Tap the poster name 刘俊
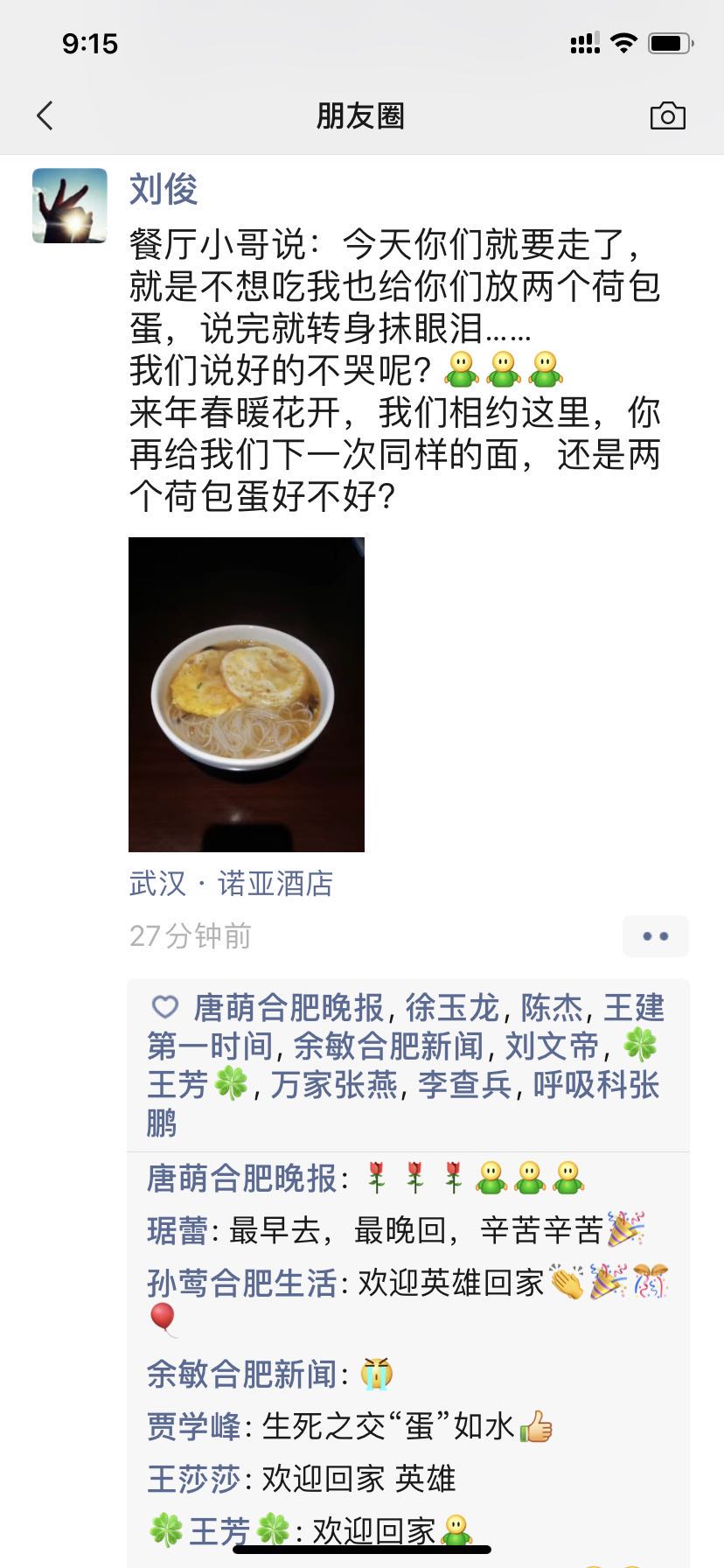The image size is (724, 1568). click(x=164, y=189)
